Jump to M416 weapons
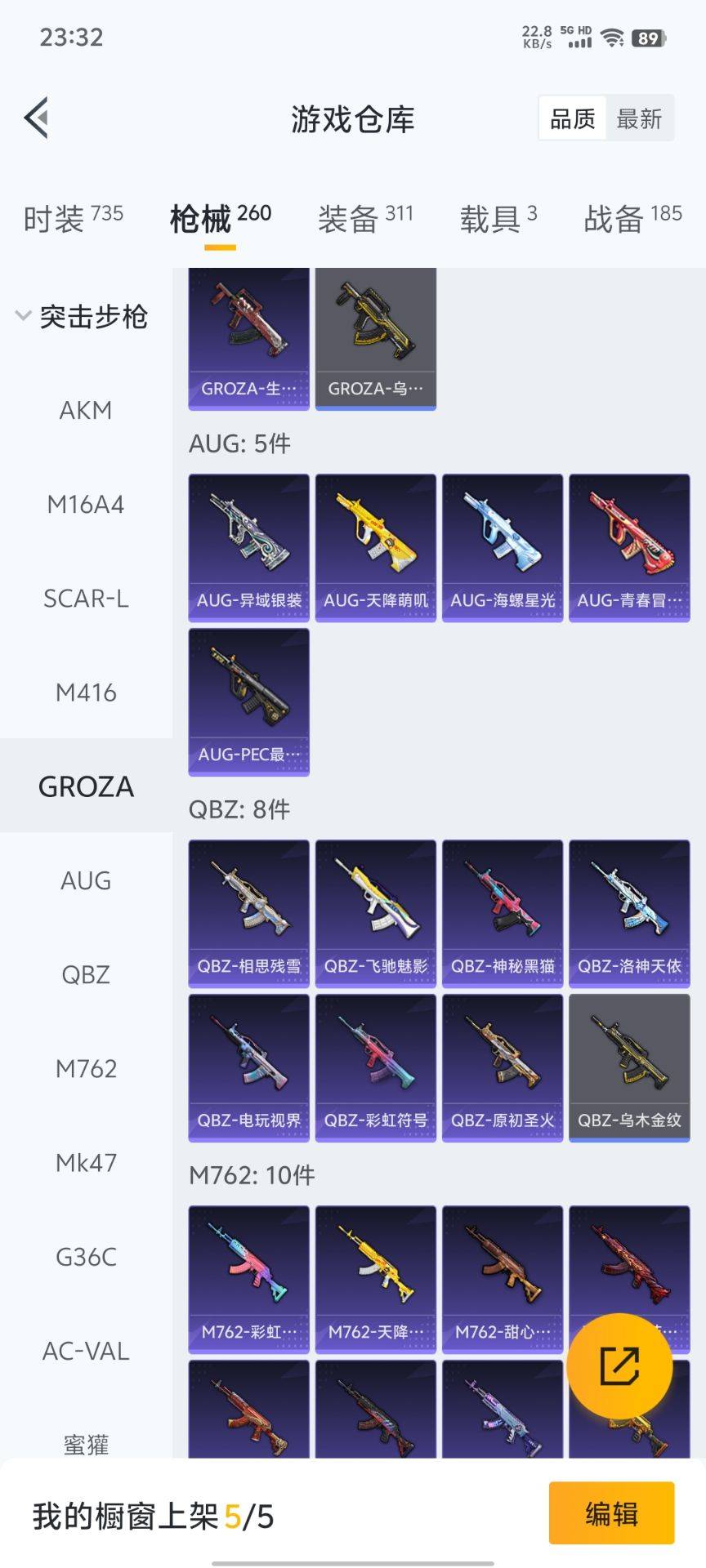Image resolution: width=706 pixels, height=1568 pixels. point(86,693)
